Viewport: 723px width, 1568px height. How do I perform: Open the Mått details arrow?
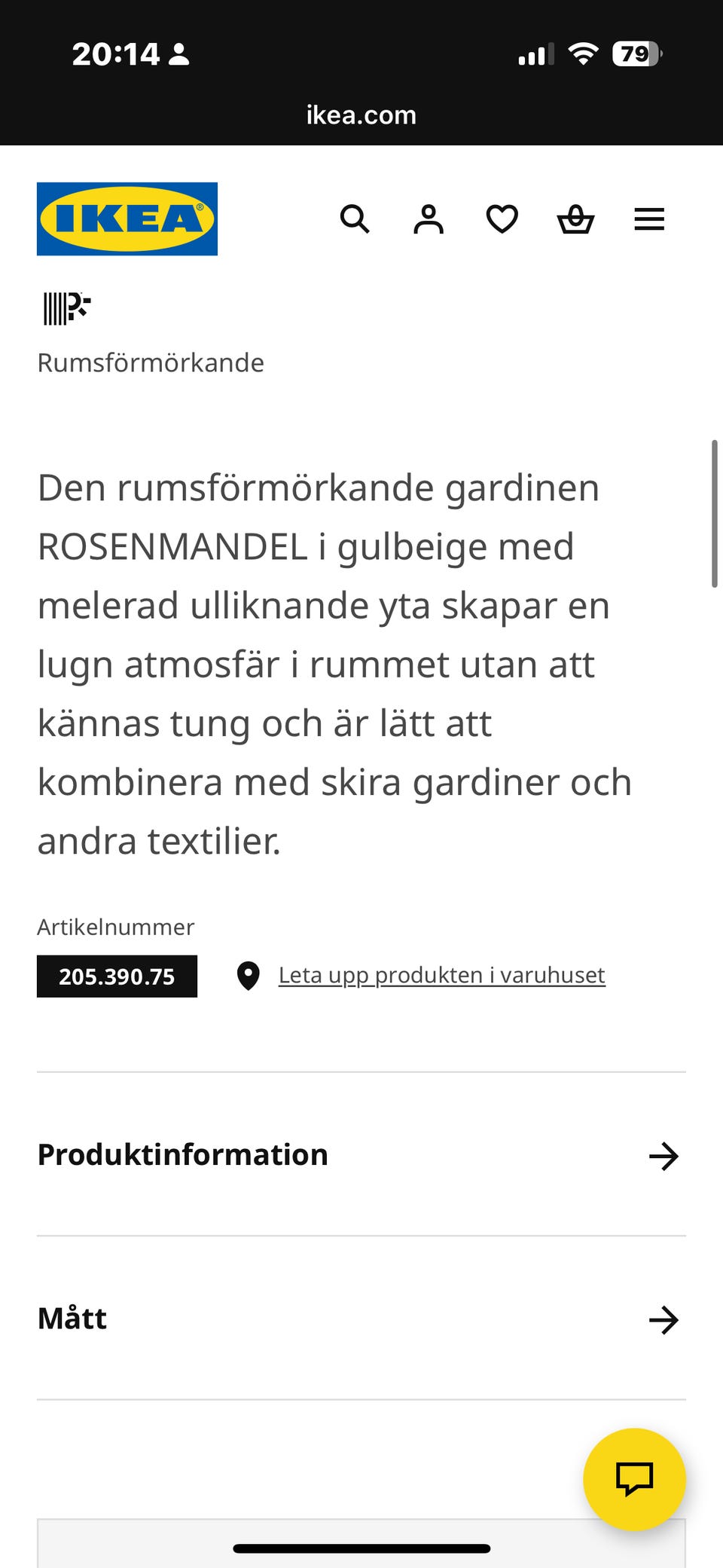click(x=664, y=1320)
